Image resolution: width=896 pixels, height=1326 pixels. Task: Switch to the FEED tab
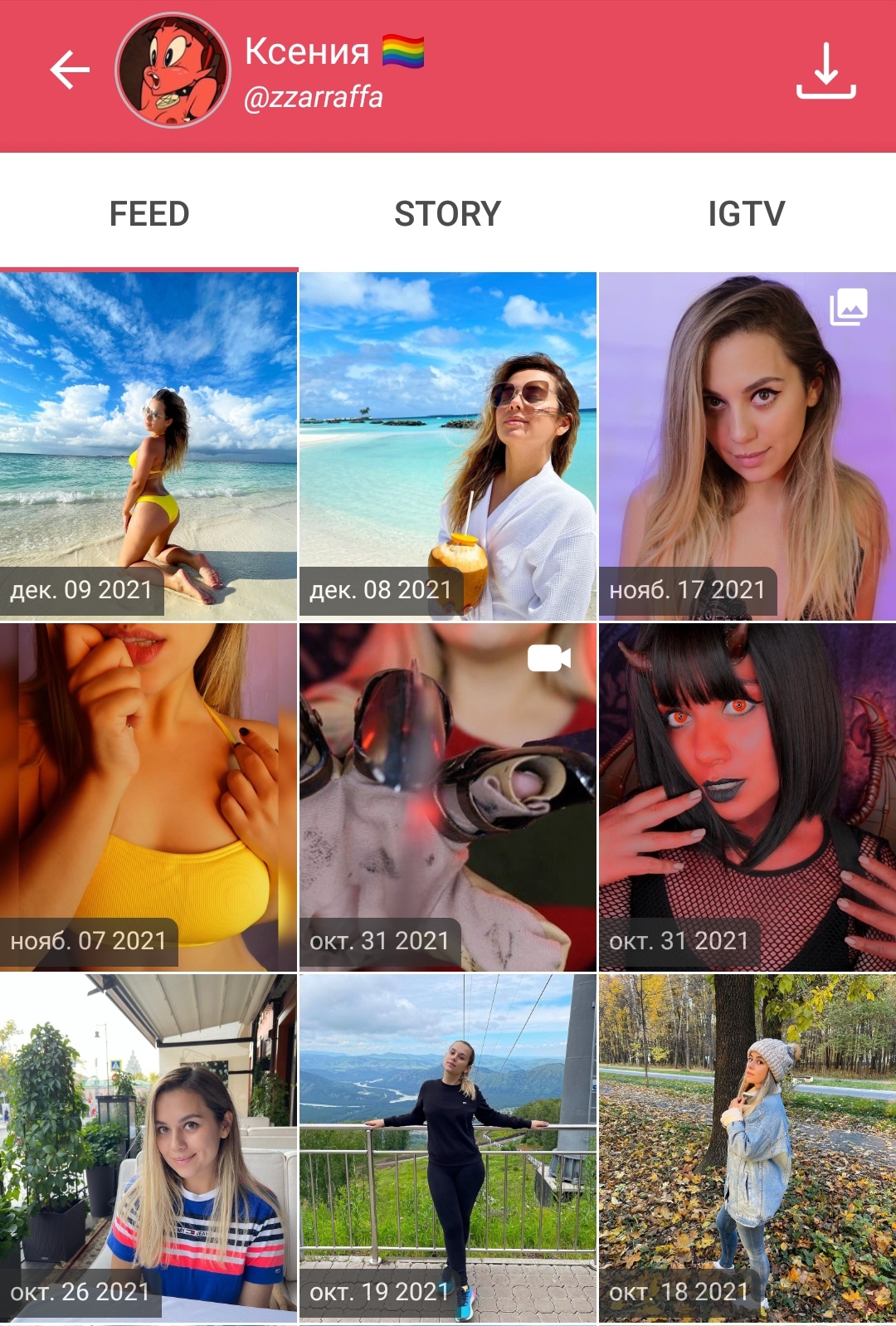pyautogui.click(x=149, y=214)
